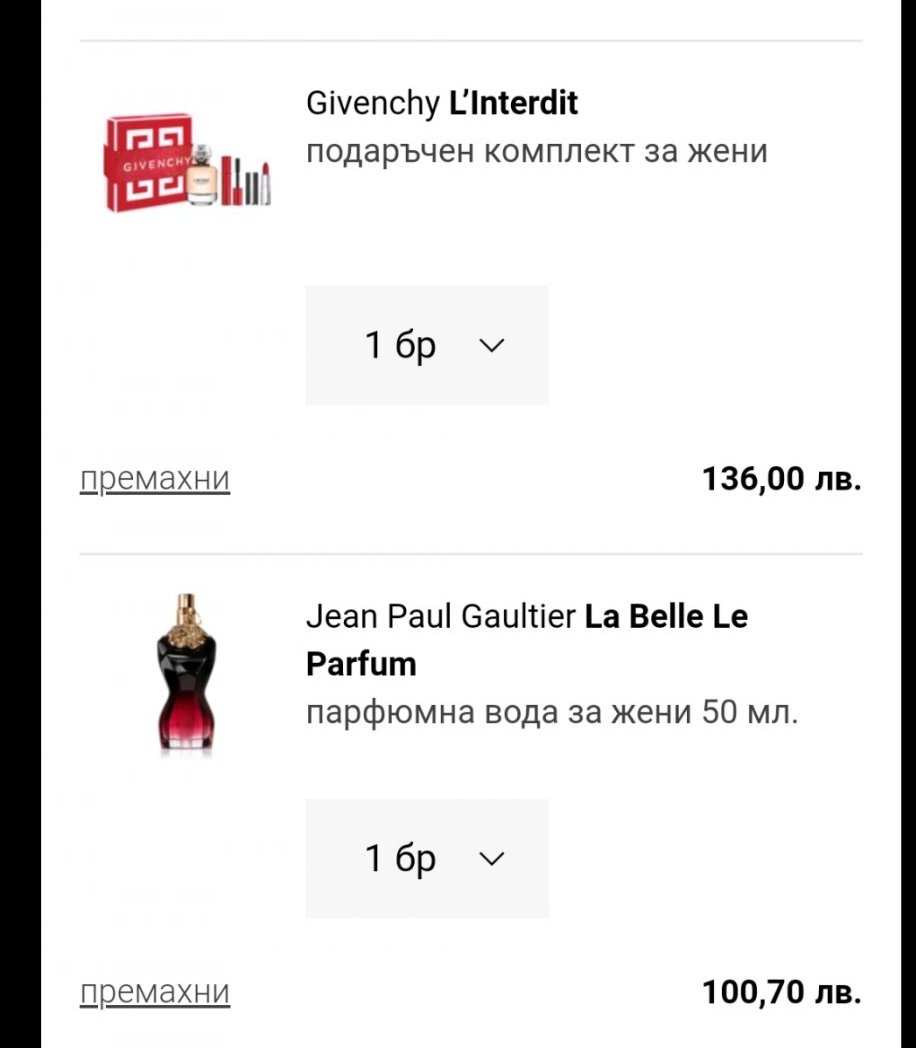View the La Belle Le Parfum bottle image
Image resolution: width=916 pixels, height=1048 pixels.
coord(185,674)
